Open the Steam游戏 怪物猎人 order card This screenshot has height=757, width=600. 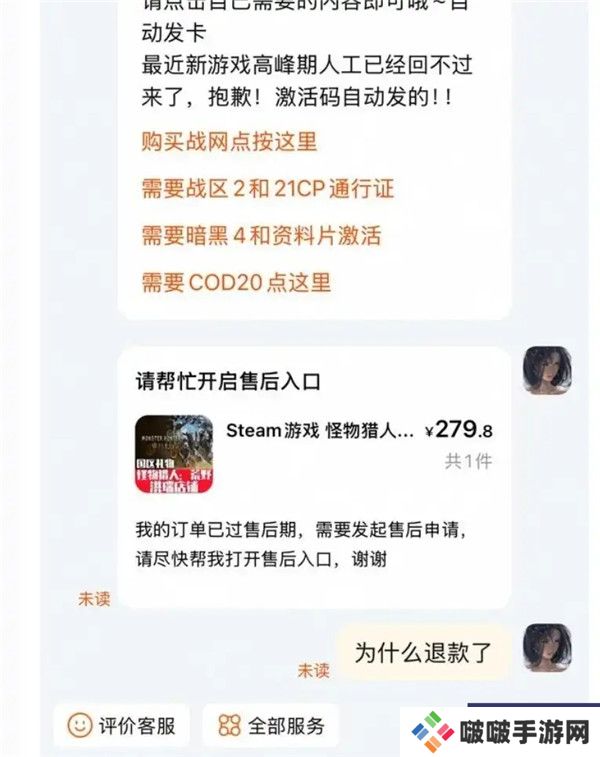click(314, 443)
